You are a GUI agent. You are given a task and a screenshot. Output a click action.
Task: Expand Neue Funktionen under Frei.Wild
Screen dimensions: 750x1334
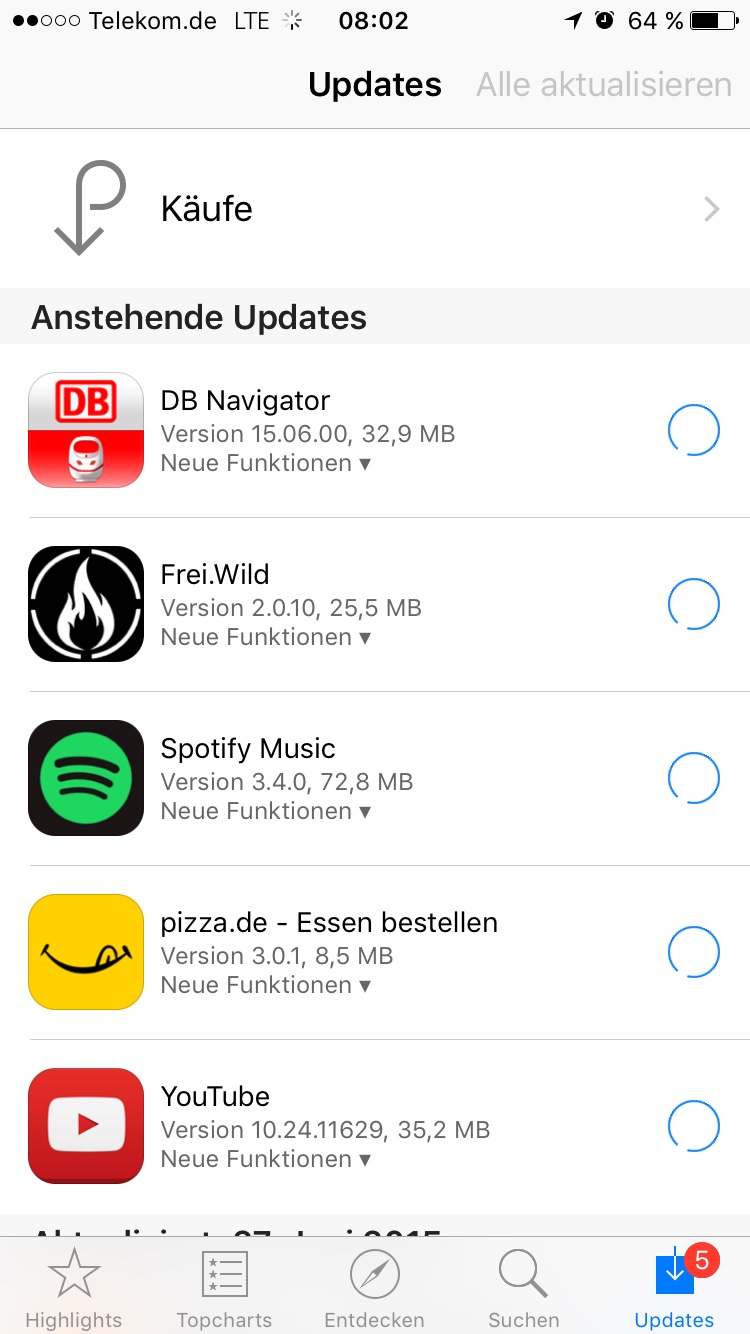coord(266,637)
